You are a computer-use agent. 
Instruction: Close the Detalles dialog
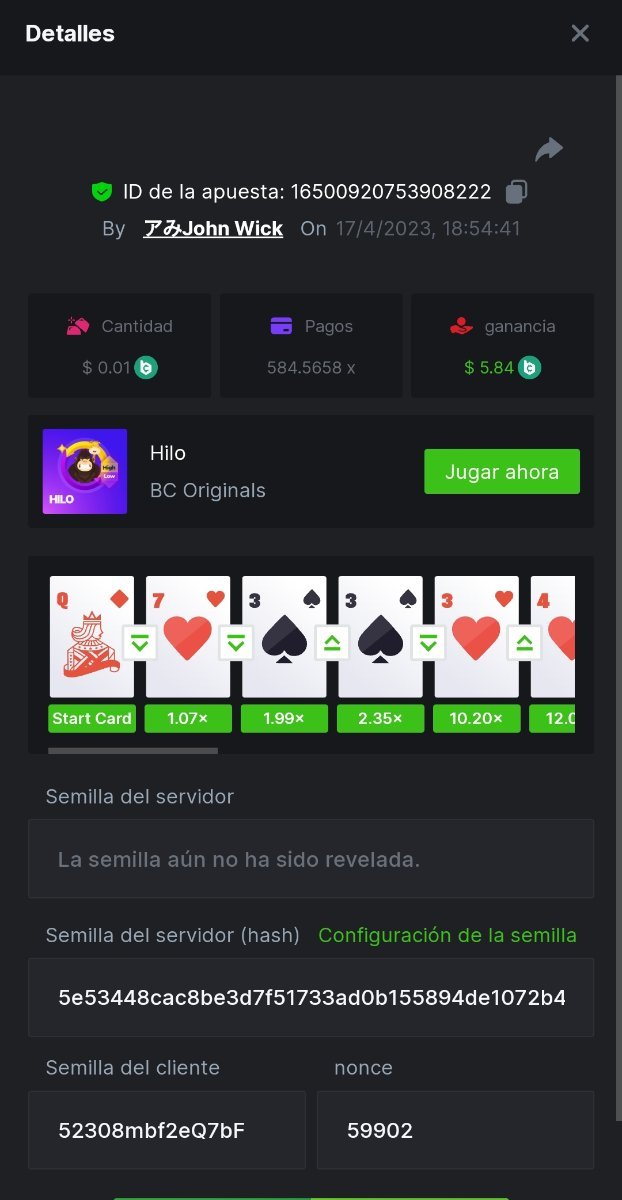pyautogui.click(x=580, y=33)
